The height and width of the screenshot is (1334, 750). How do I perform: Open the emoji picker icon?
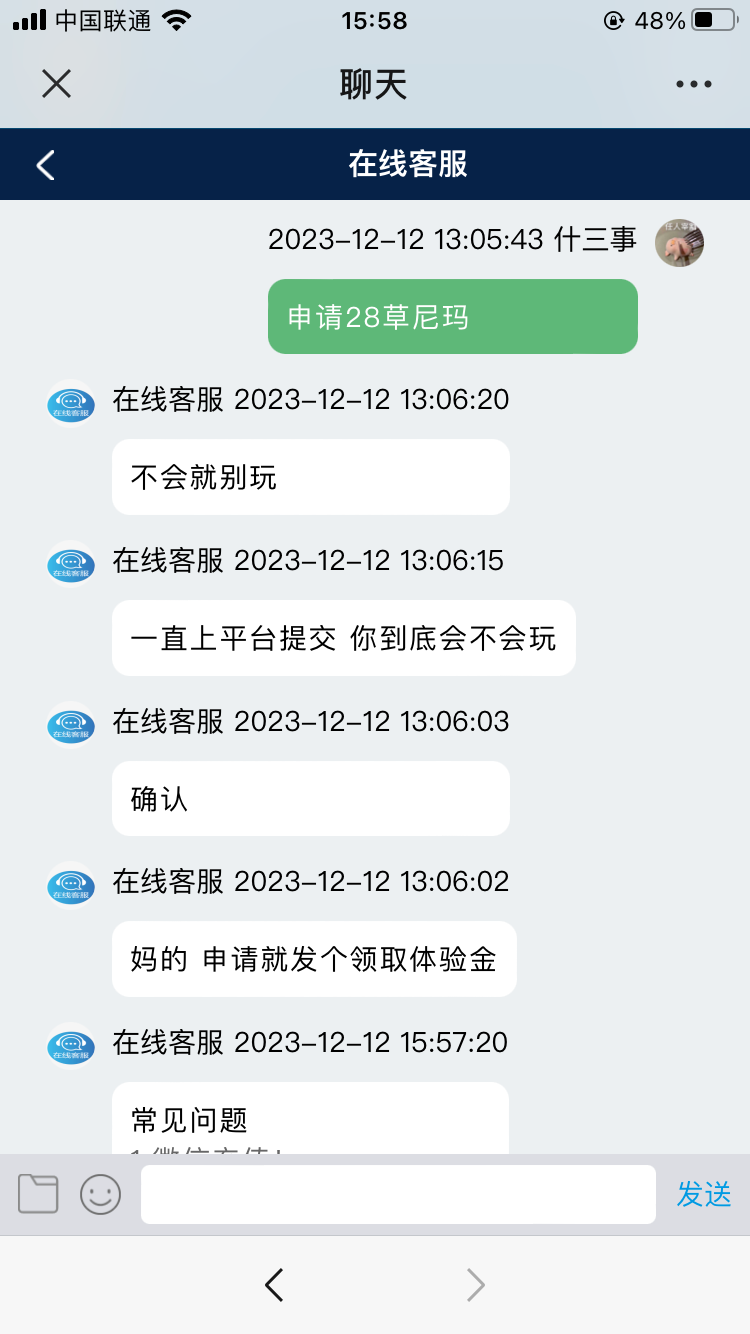[x=99, y=1194]
